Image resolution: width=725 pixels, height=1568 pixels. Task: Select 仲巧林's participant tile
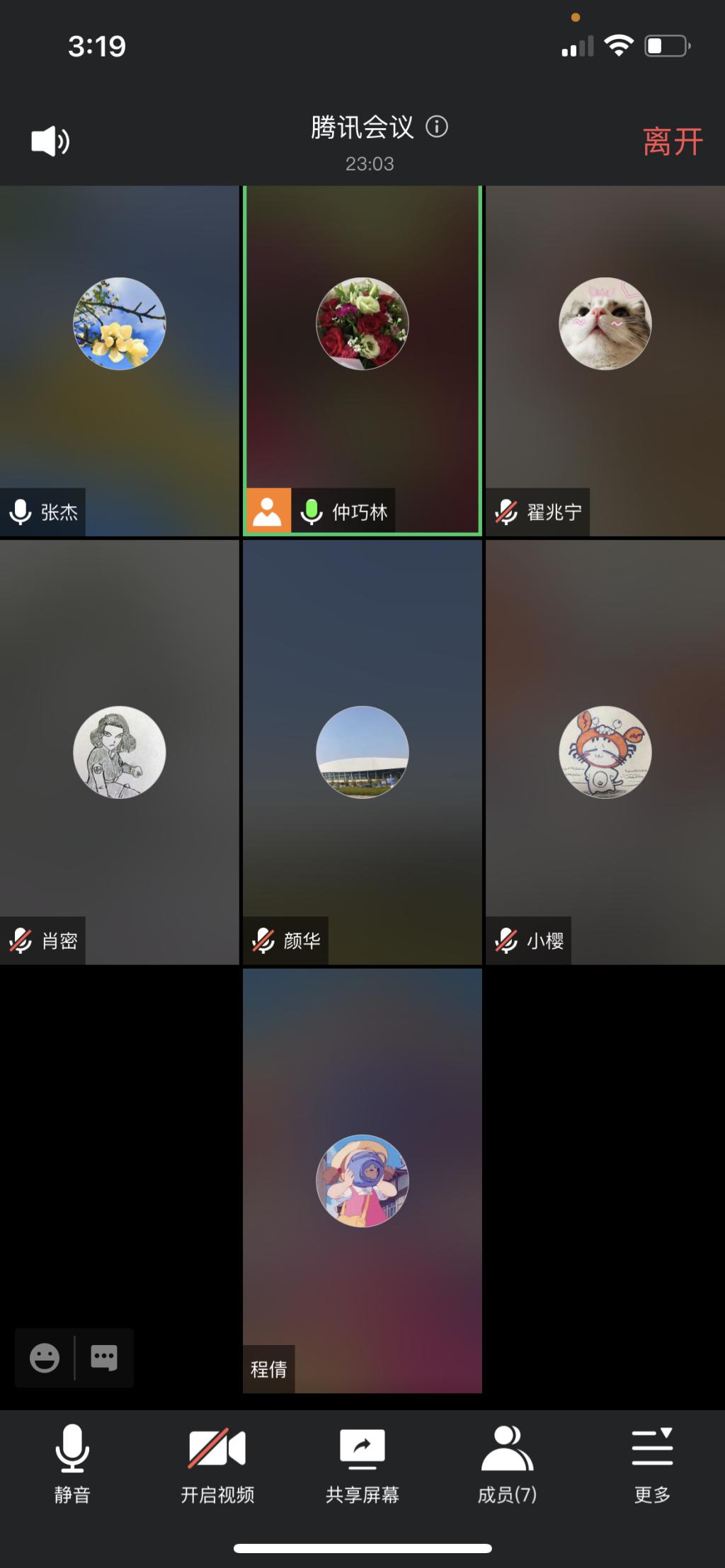(x=362, y=361)
